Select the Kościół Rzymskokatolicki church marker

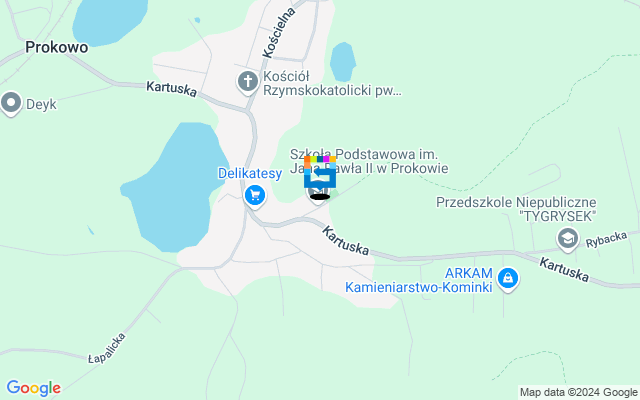(248, 82)
